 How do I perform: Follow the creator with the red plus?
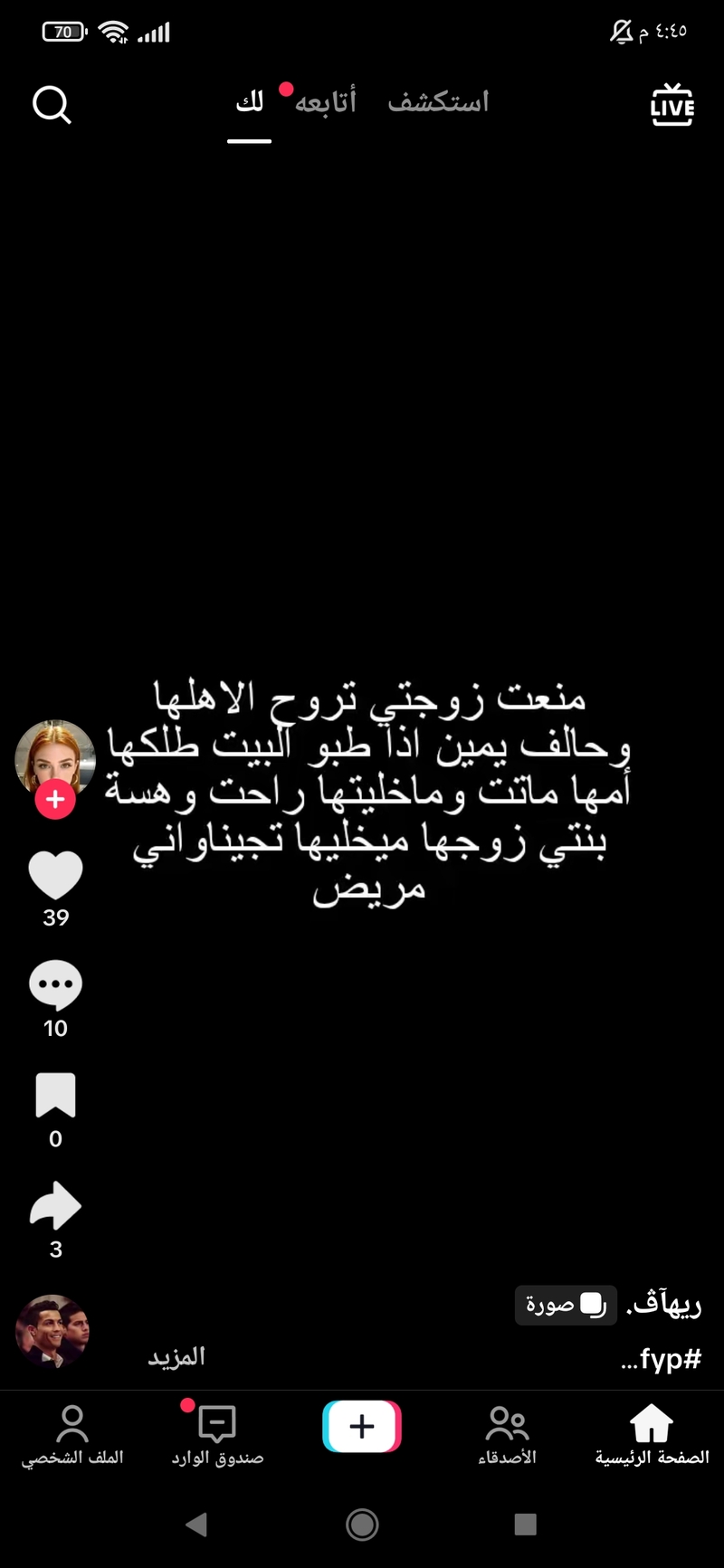(x=55, y=799)
